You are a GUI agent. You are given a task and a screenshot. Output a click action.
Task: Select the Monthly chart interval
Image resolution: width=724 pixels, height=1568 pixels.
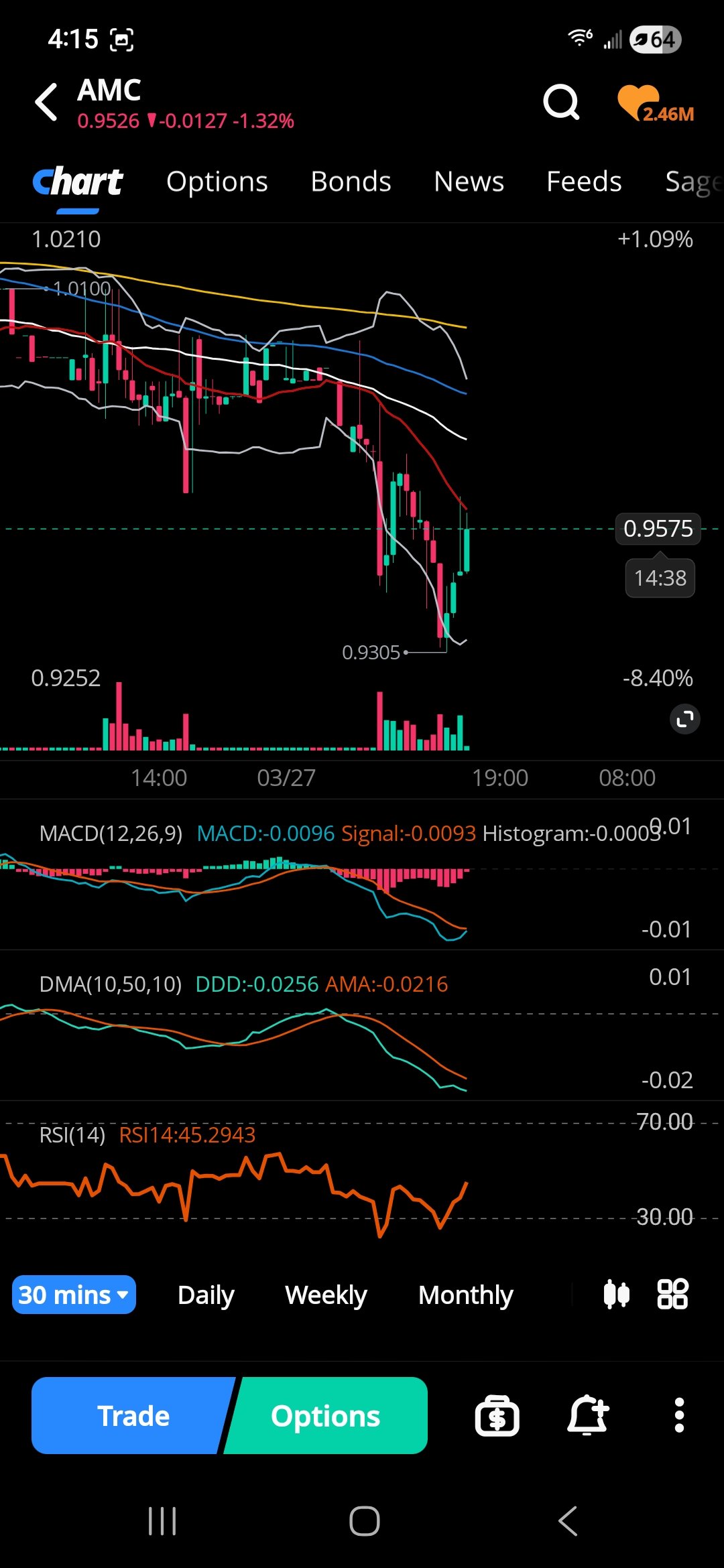pyautogui.click(x=465, y=1295)
